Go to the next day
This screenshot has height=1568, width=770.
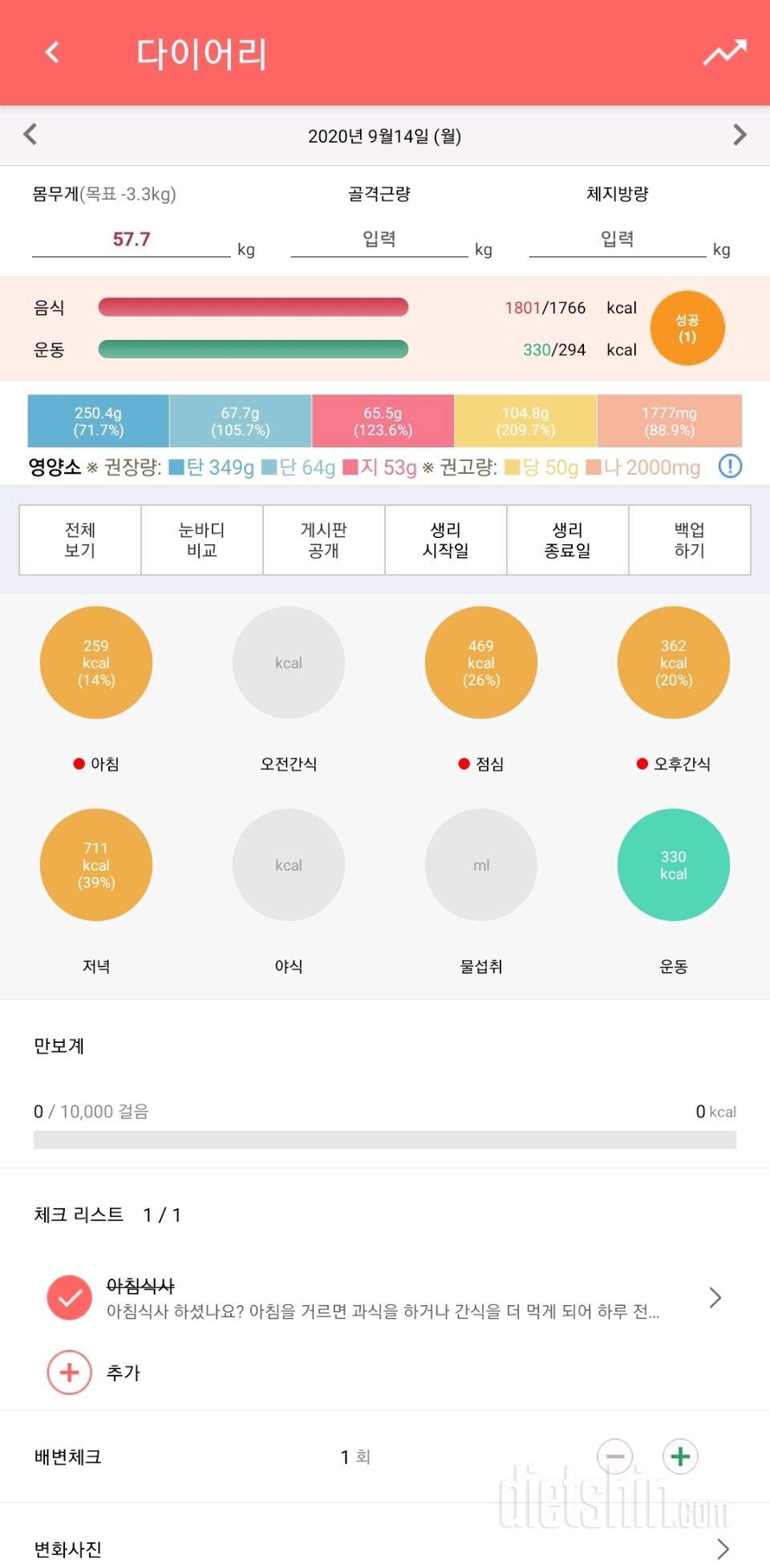point(740,135)
